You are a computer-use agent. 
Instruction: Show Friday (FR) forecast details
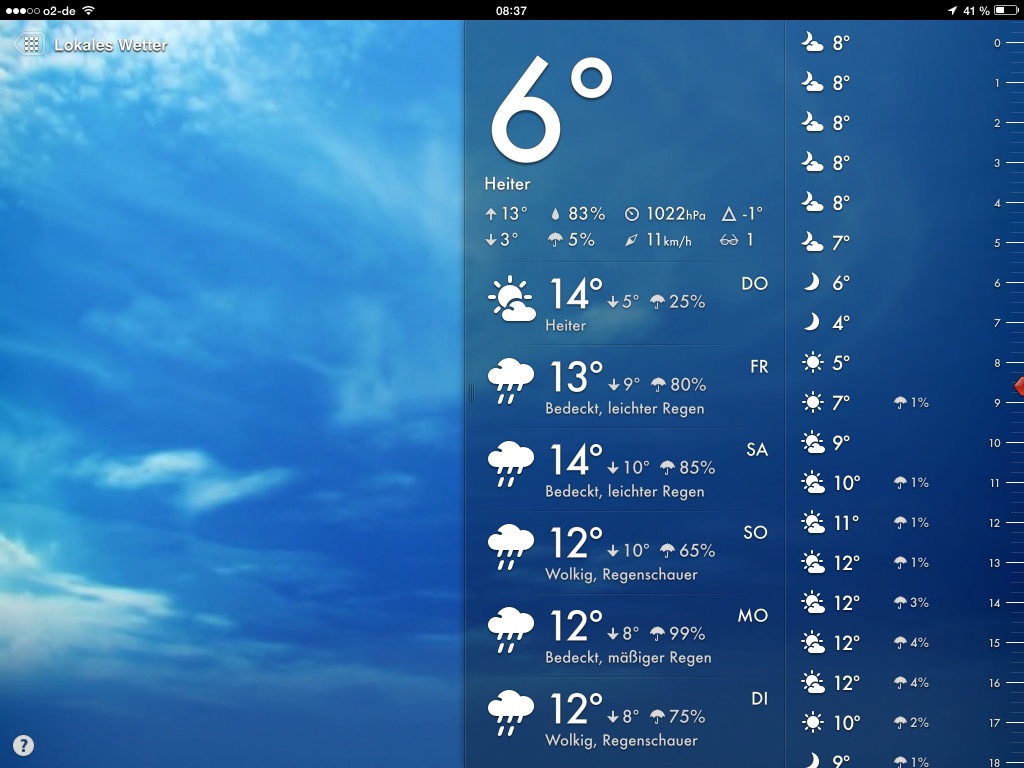pos(625,387)
